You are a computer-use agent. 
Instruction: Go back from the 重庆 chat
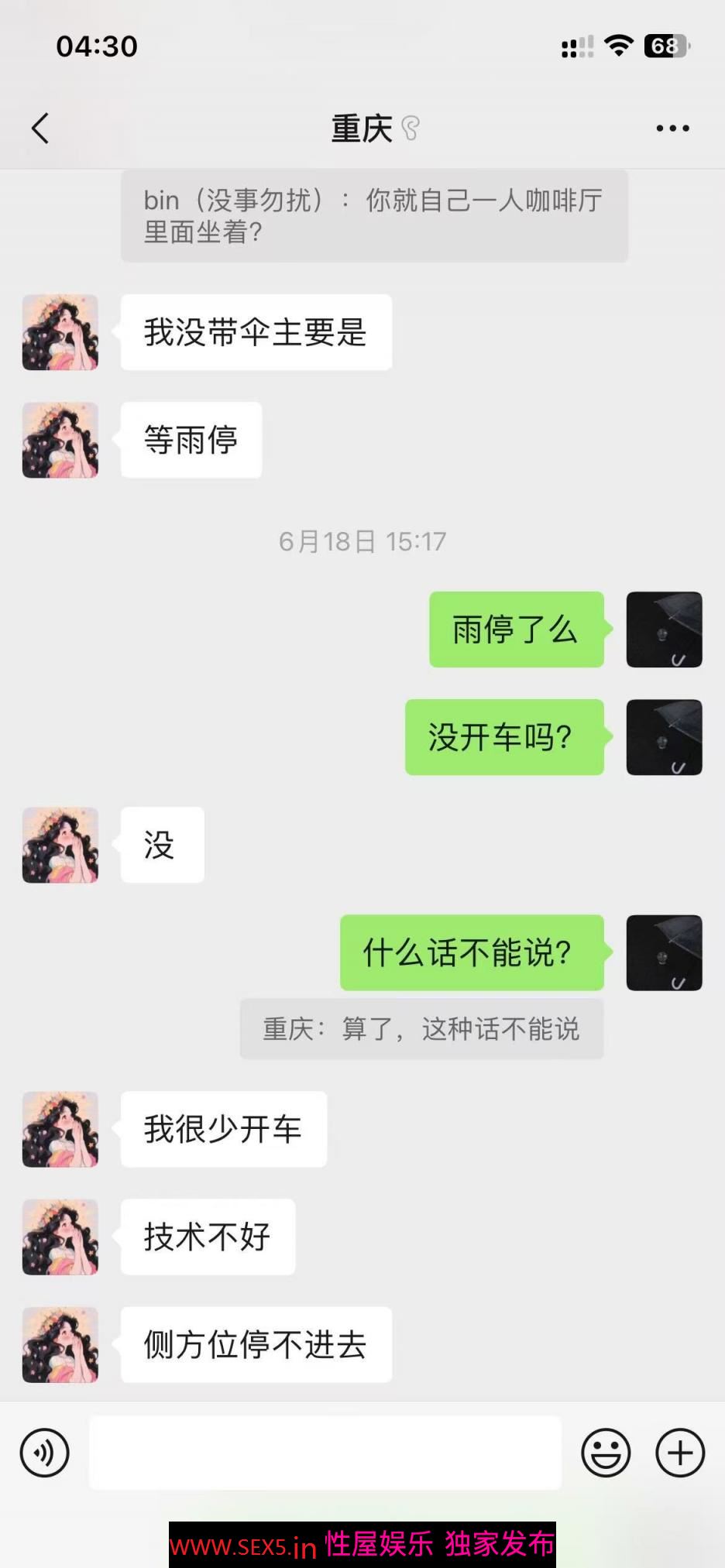(40, 129)
